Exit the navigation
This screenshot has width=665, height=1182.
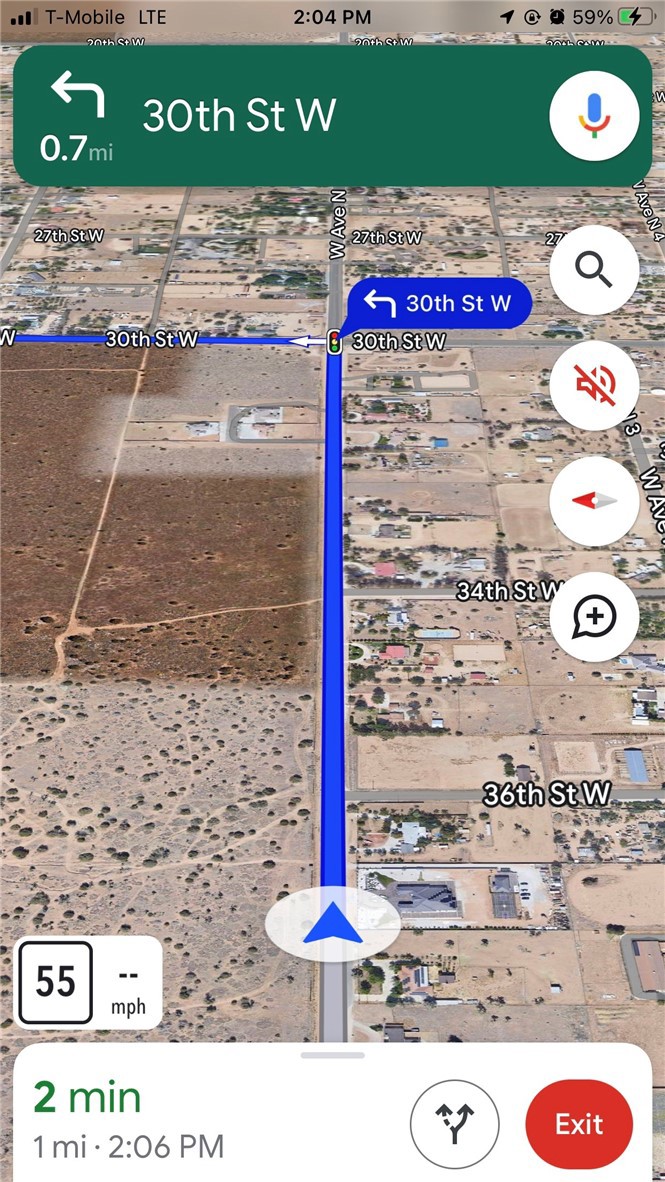[579, 1123]
